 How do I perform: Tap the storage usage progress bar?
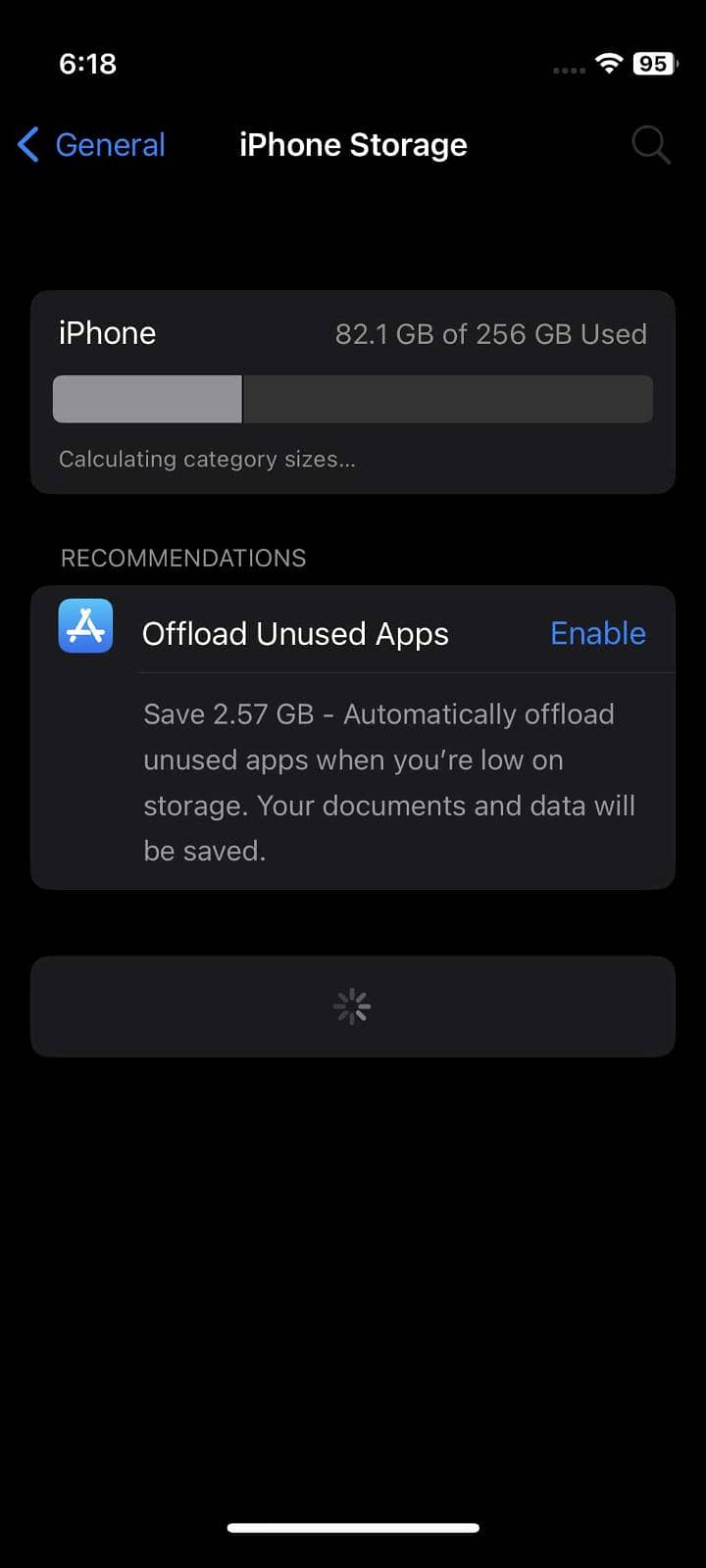point(352,398)
